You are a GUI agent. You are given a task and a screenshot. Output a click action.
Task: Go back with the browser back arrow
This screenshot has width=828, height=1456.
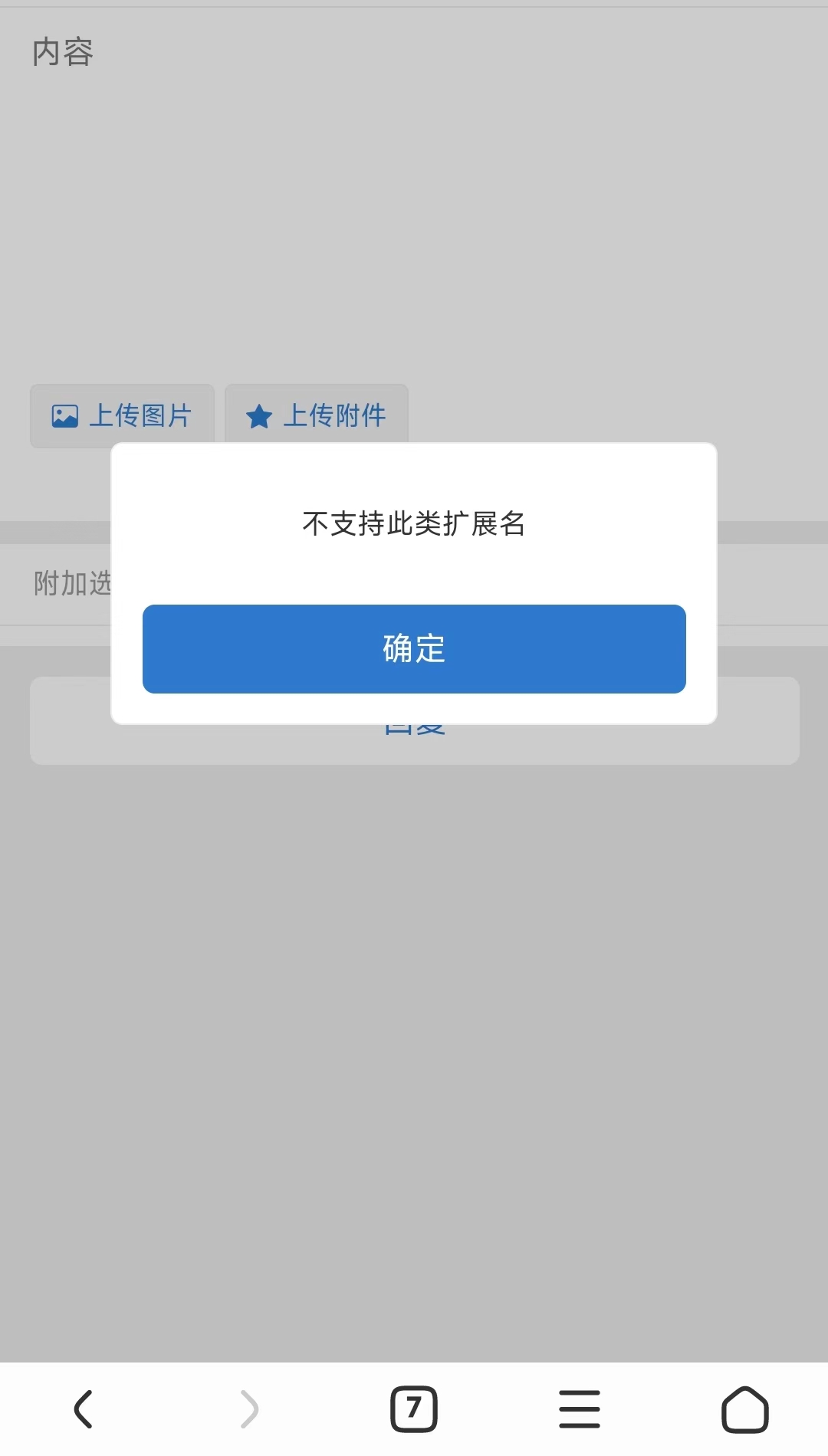click(83, 1408)
